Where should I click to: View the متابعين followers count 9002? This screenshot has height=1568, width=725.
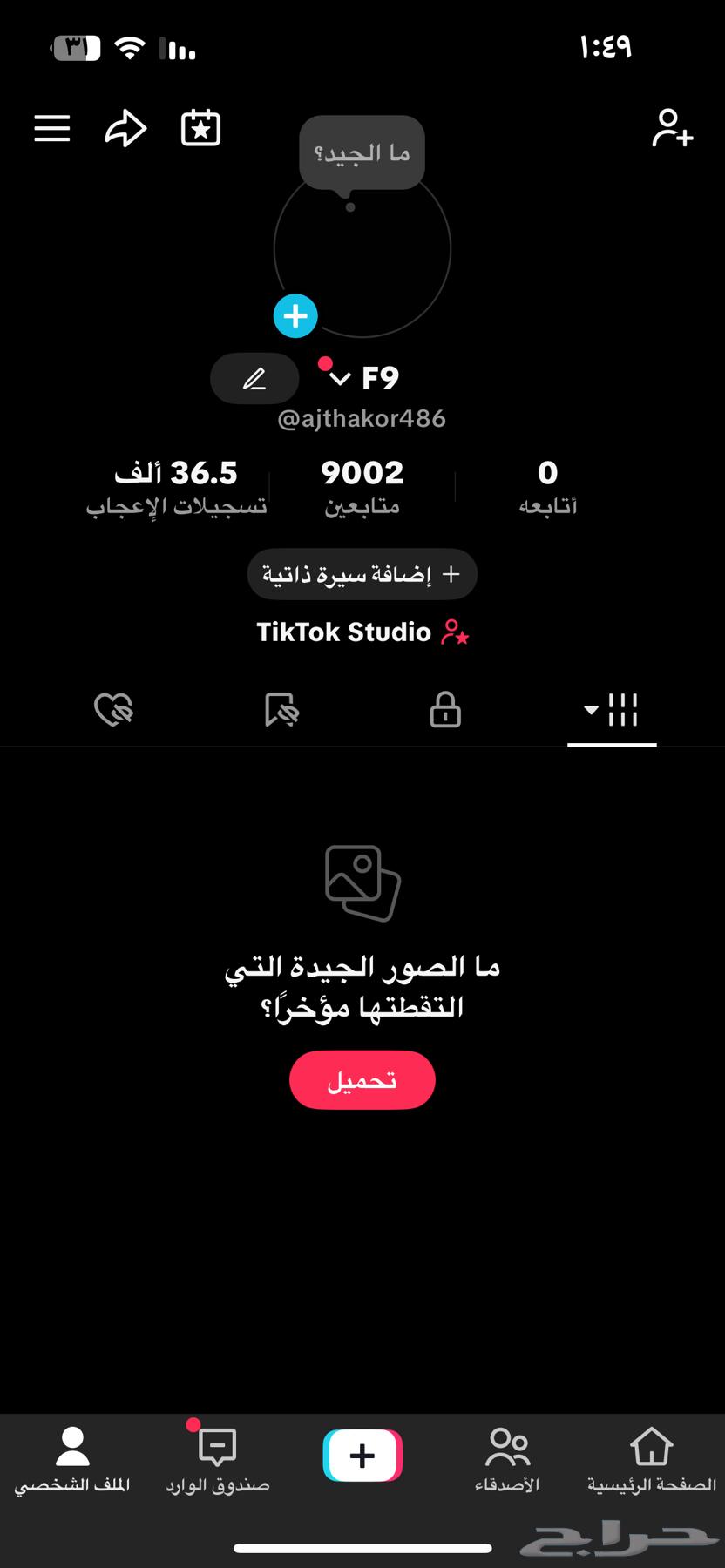pos(362,486)
